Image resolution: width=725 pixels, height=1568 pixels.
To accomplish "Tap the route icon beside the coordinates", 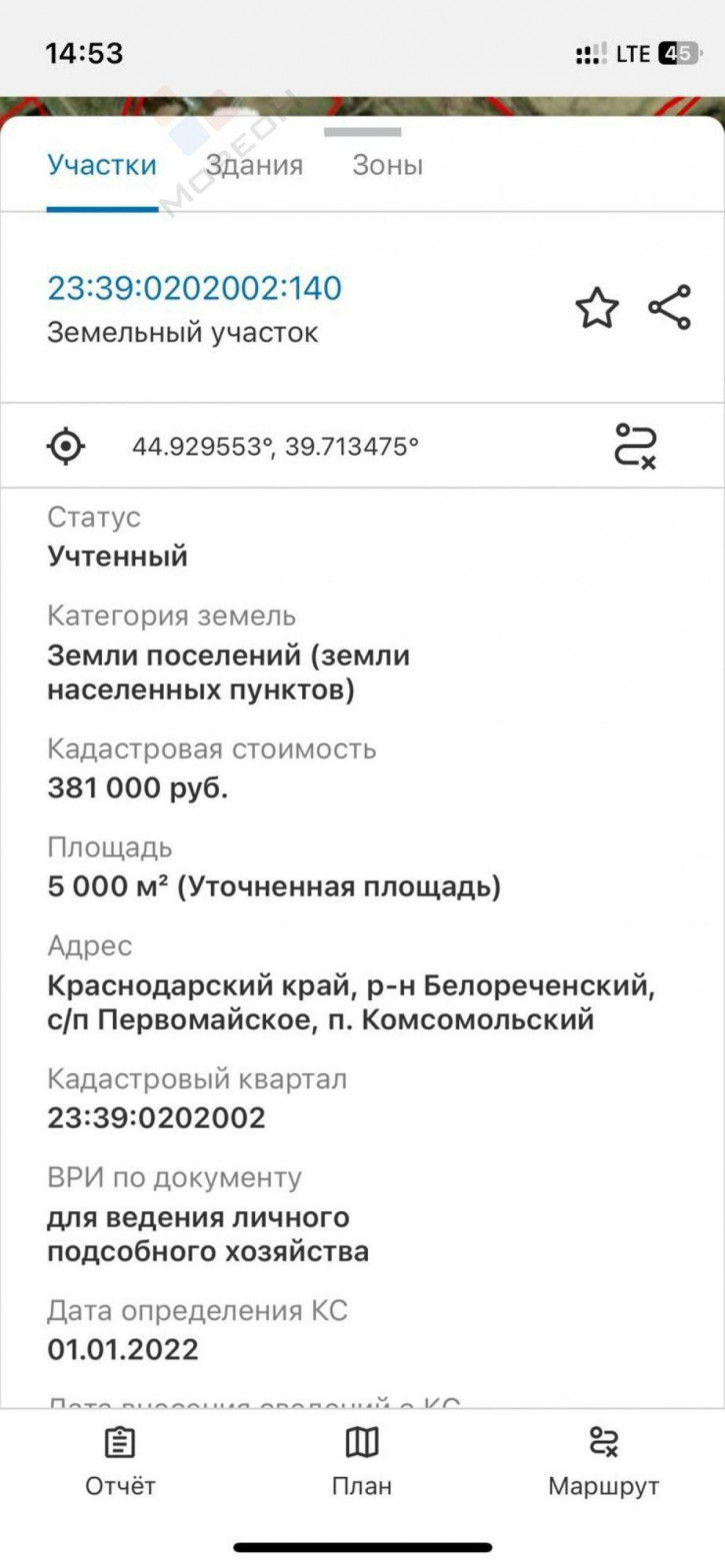I will [x=635, y=446].
